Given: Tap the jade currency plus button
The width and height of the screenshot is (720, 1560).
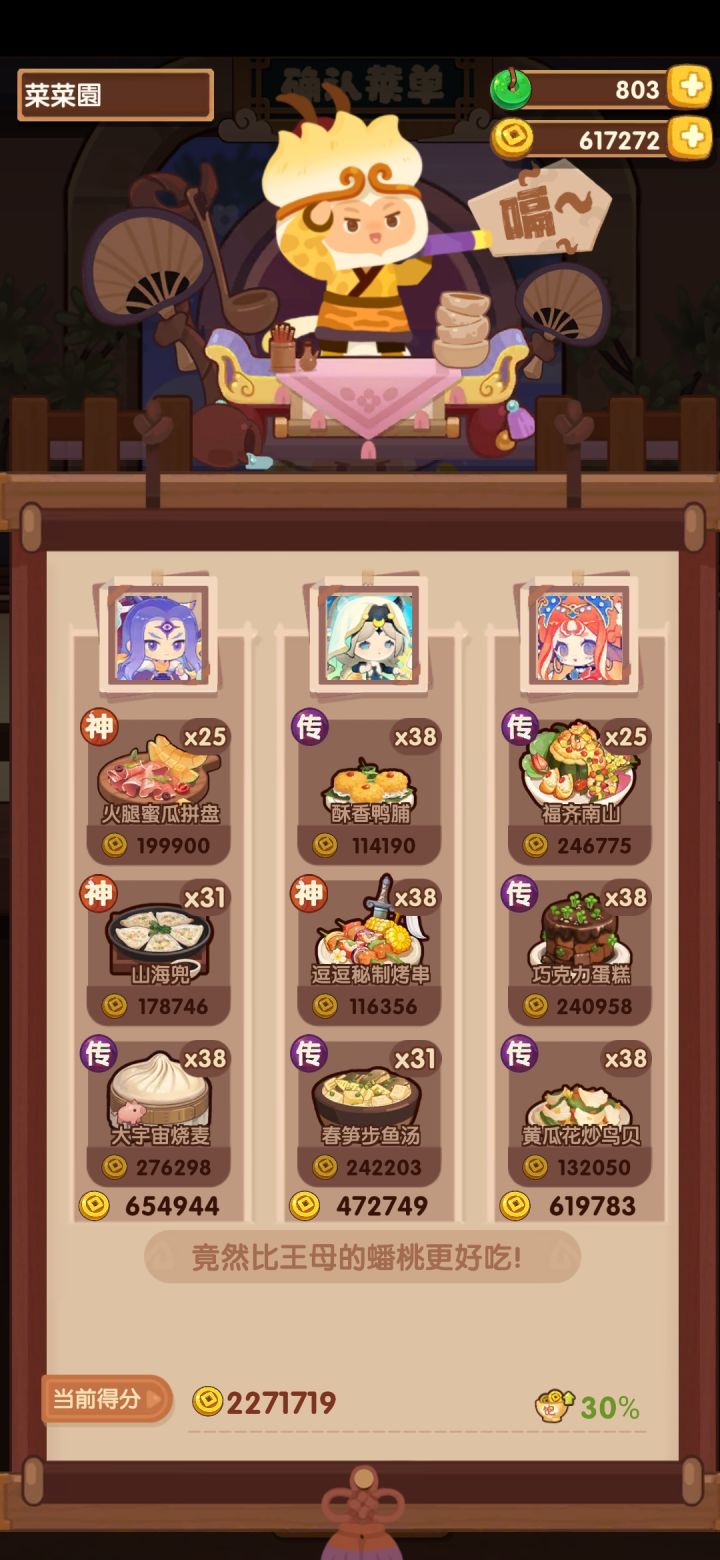Looking at the screenshot, I should (688, 90).
